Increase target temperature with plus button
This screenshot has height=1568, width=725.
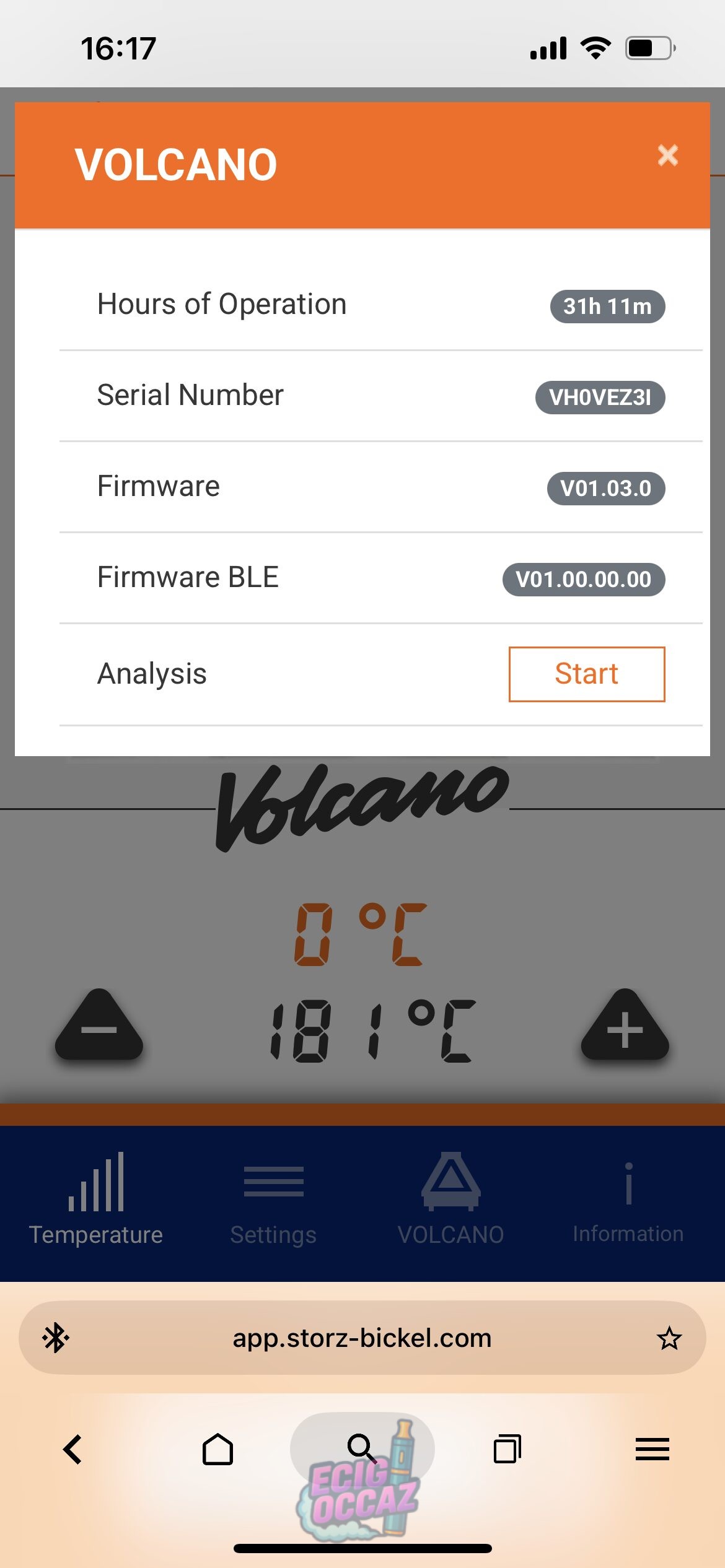click(x=625, y=1026)
